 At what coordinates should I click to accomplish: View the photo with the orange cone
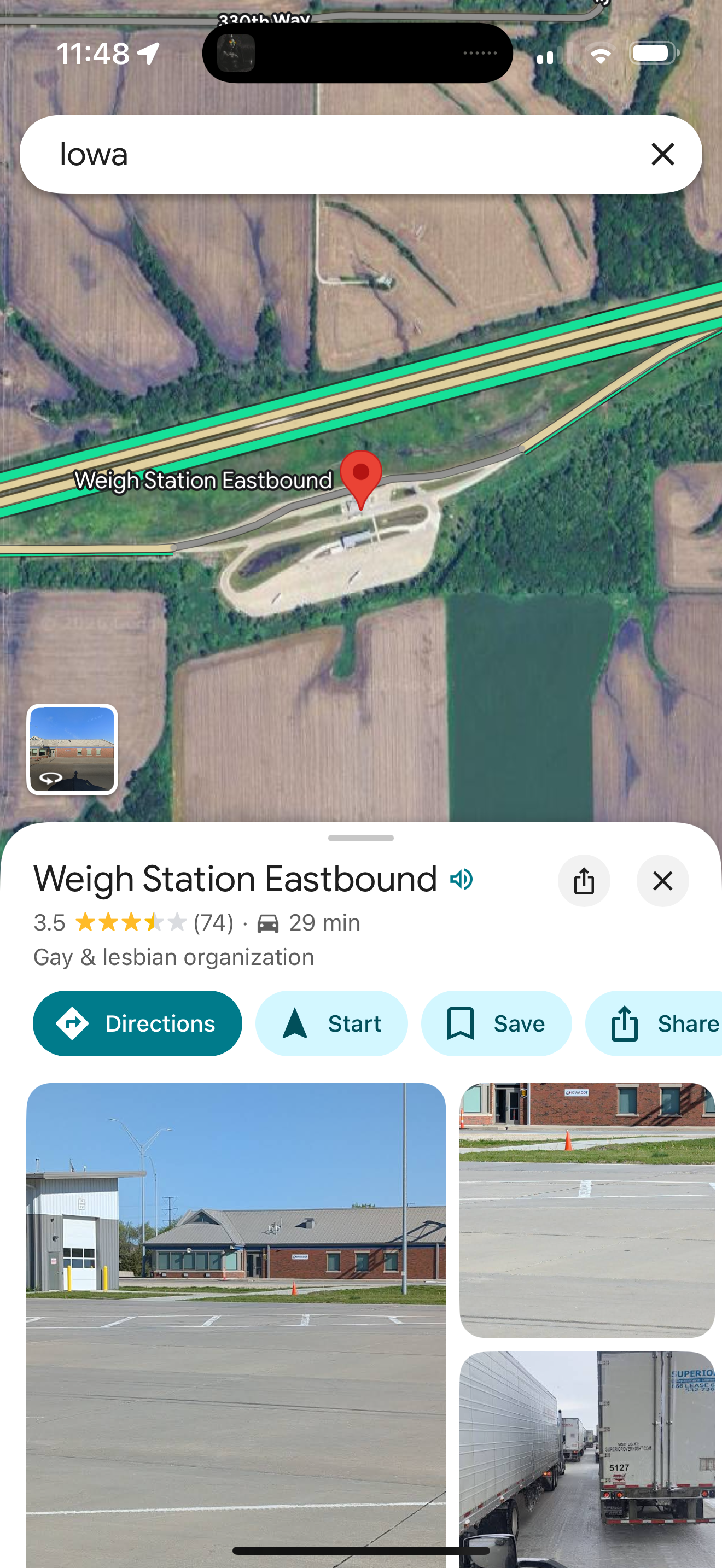tap(587, 1209)
